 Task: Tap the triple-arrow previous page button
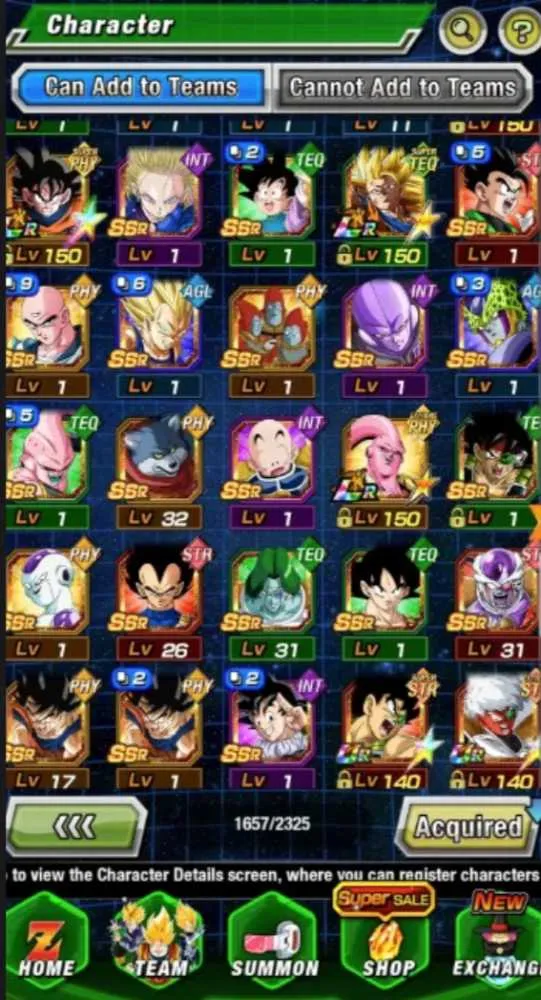tap(76, 827)
